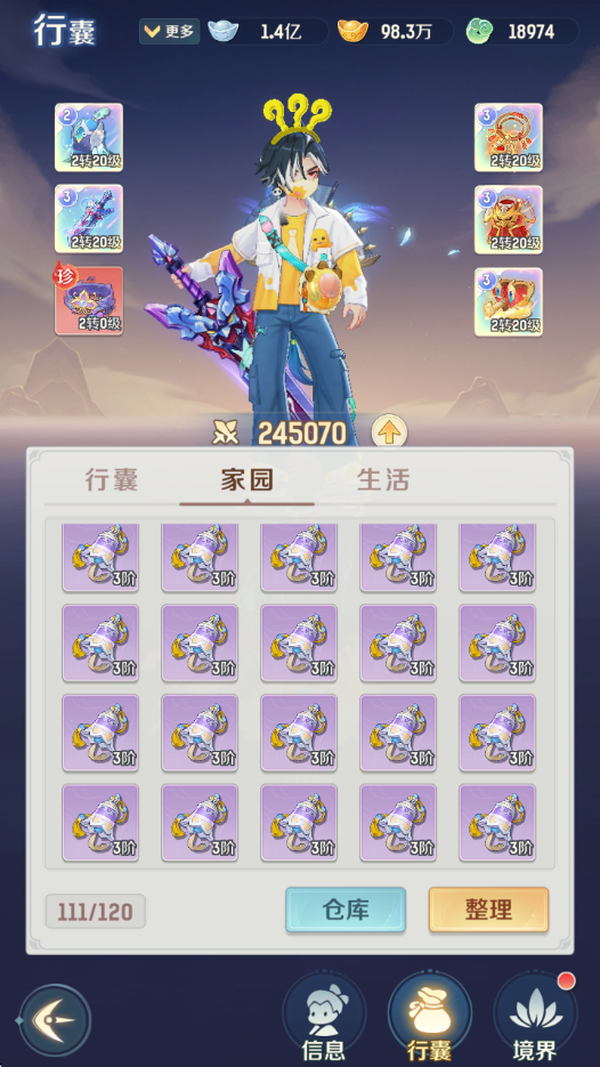Screen dimensions: 600x1067
Task: Tap the power upgrade arrow icon
Action: (390, 433)
